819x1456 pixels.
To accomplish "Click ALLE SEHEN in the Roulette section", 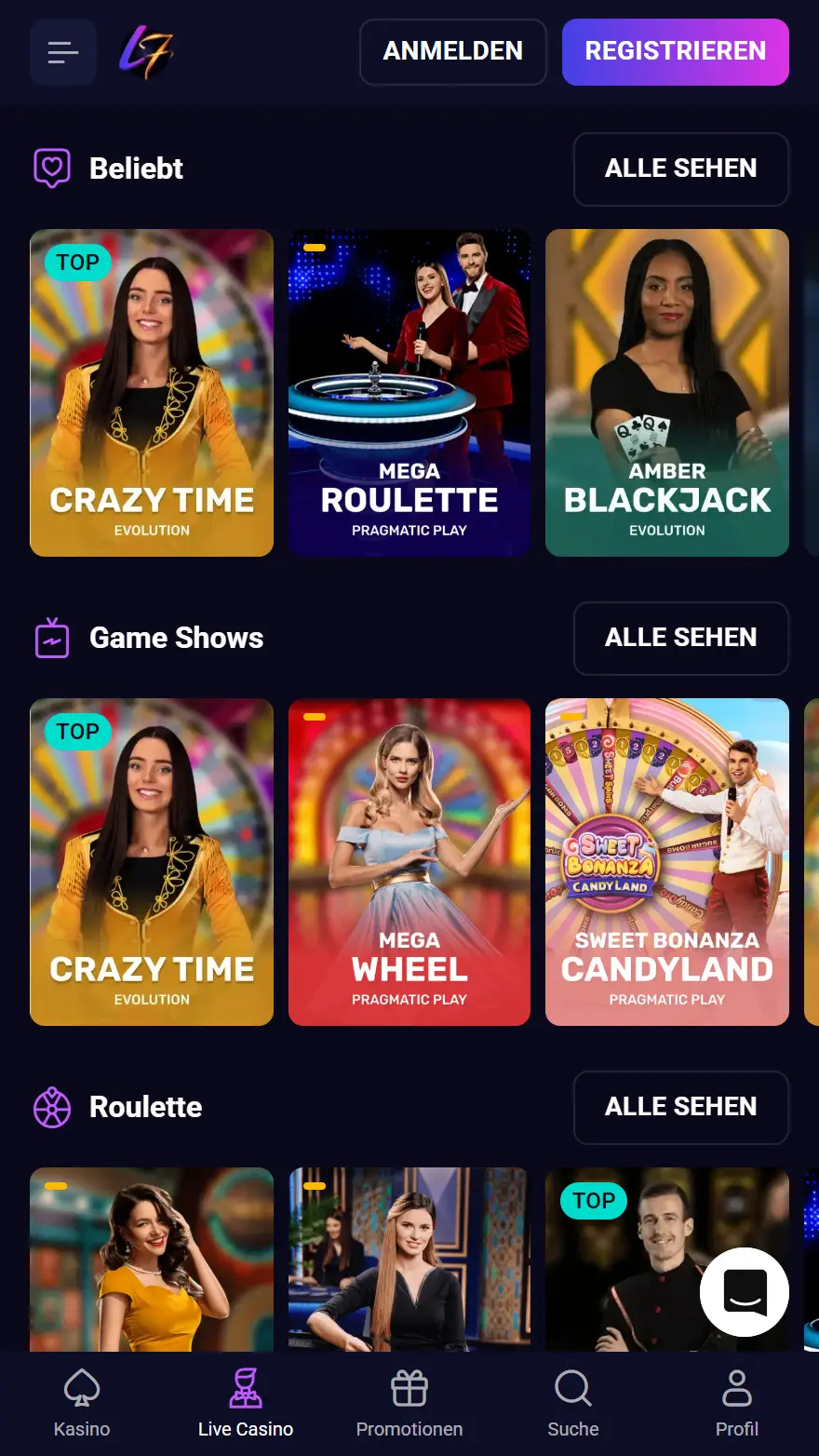I will 680,1107.
